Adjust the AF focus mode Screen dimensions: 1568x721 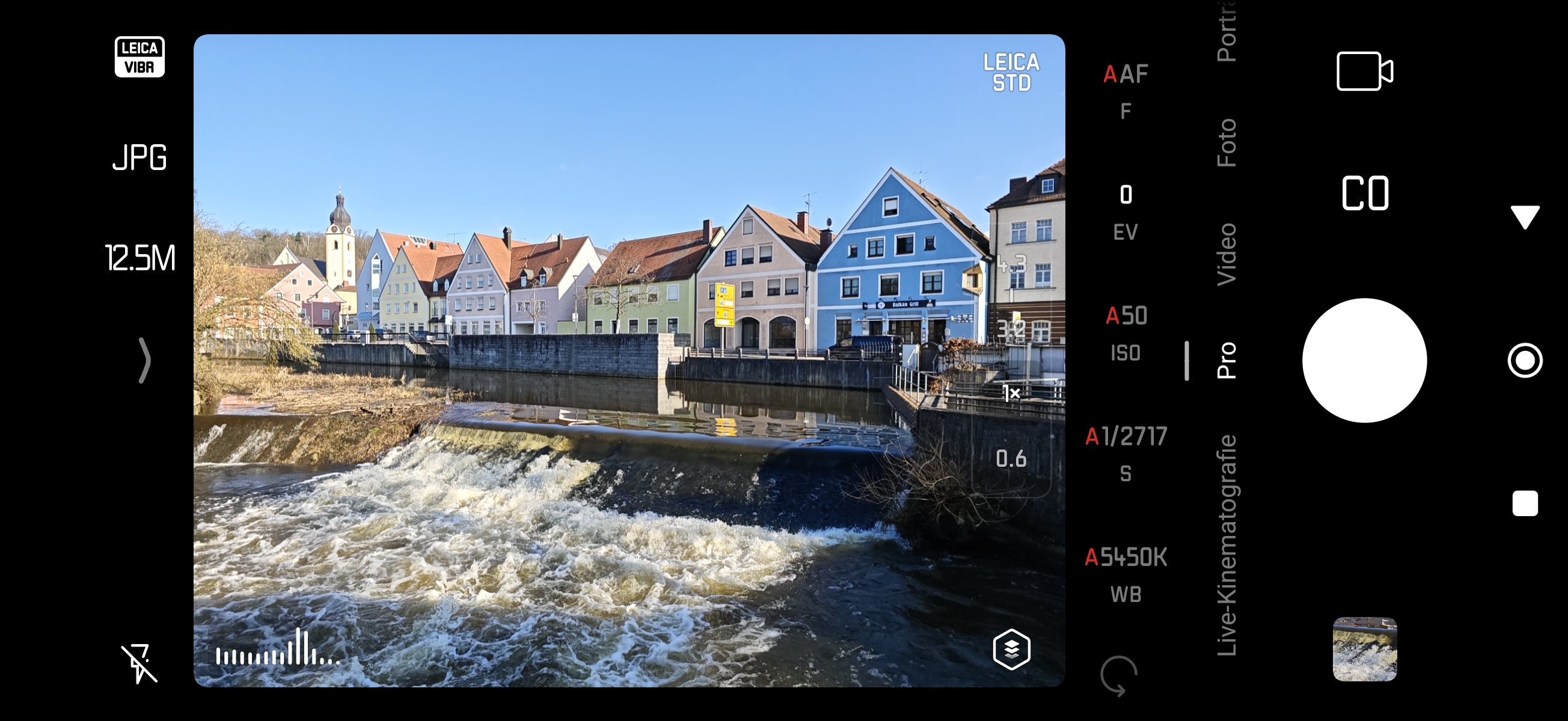(x=1125, y=90)
